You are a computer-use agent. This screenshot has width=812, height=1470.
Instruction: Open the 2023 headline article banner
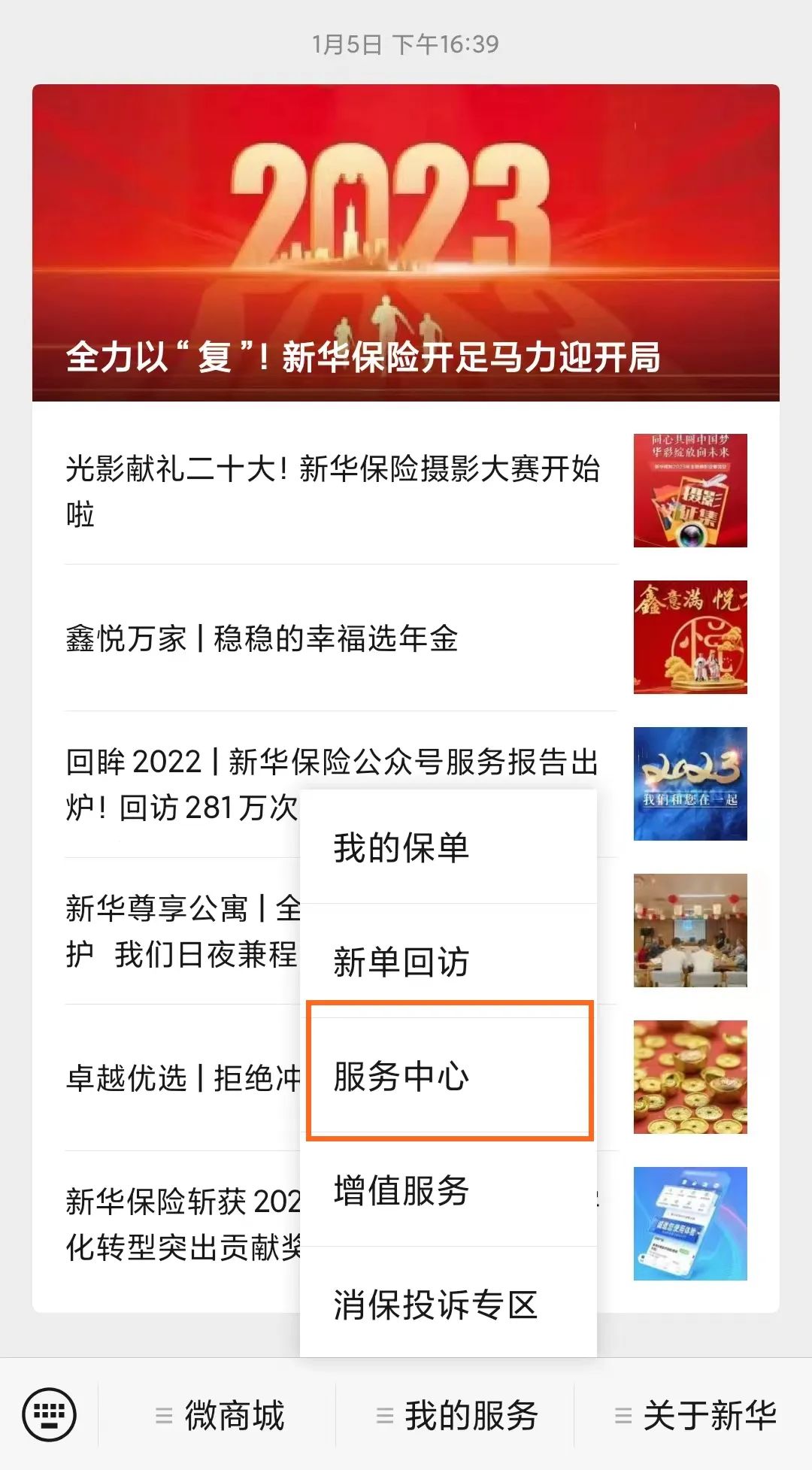(x=405, y=243)
